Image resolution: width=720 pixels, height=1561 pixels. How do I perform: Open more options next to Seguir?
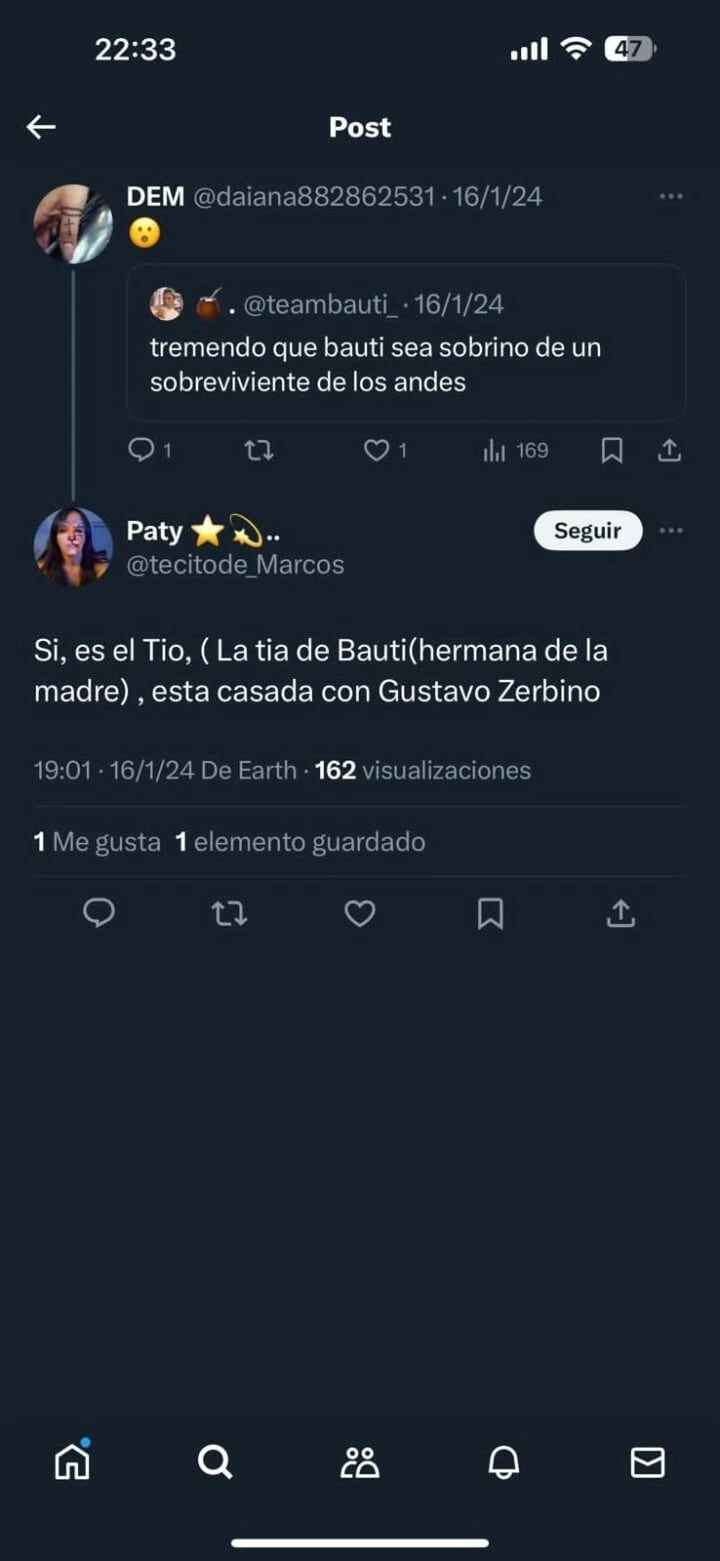click(x=670, y=531)
